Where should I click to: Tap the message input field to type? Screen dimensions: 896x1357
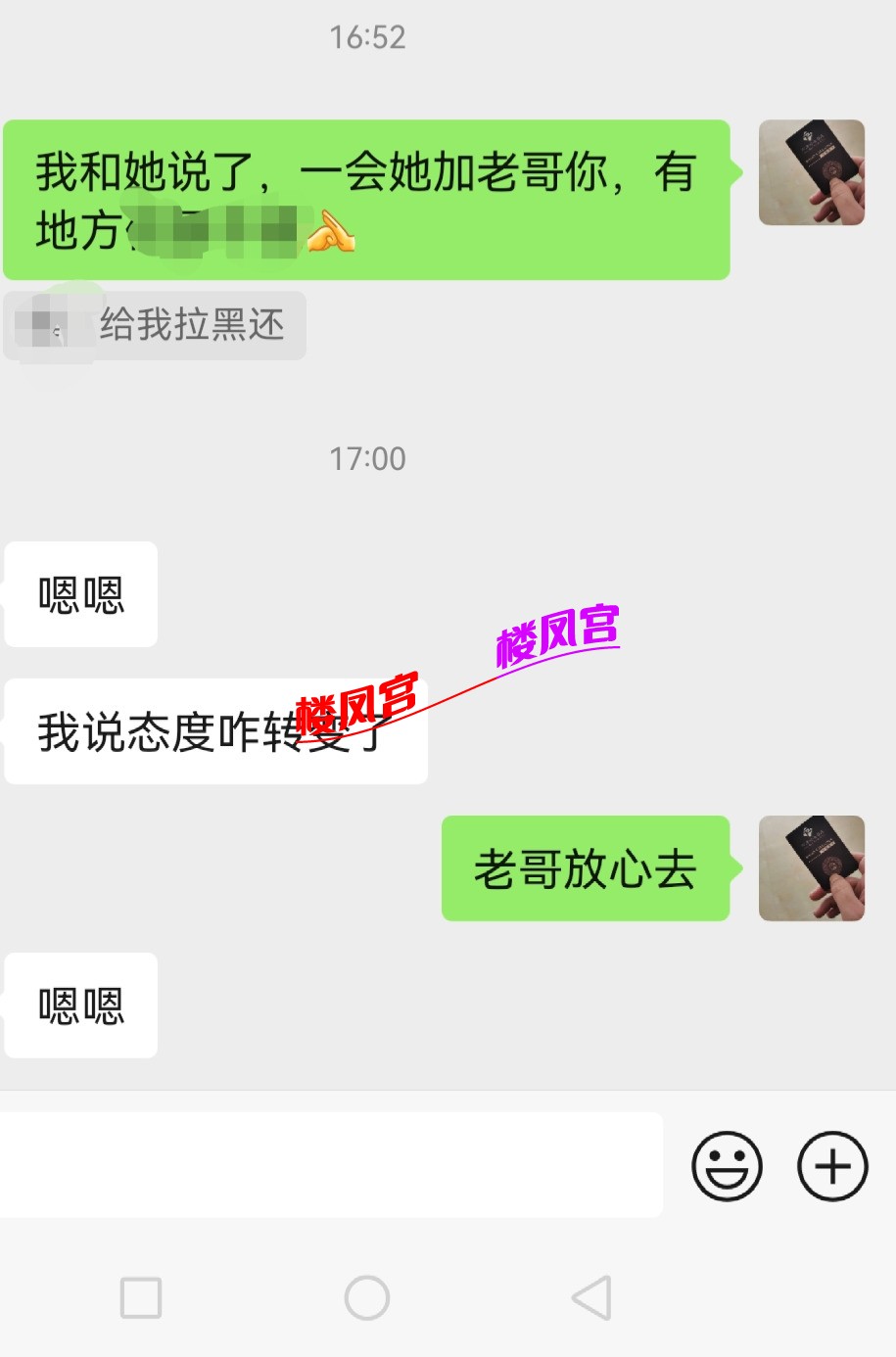pyautogui.click(x=333, y=1165)
